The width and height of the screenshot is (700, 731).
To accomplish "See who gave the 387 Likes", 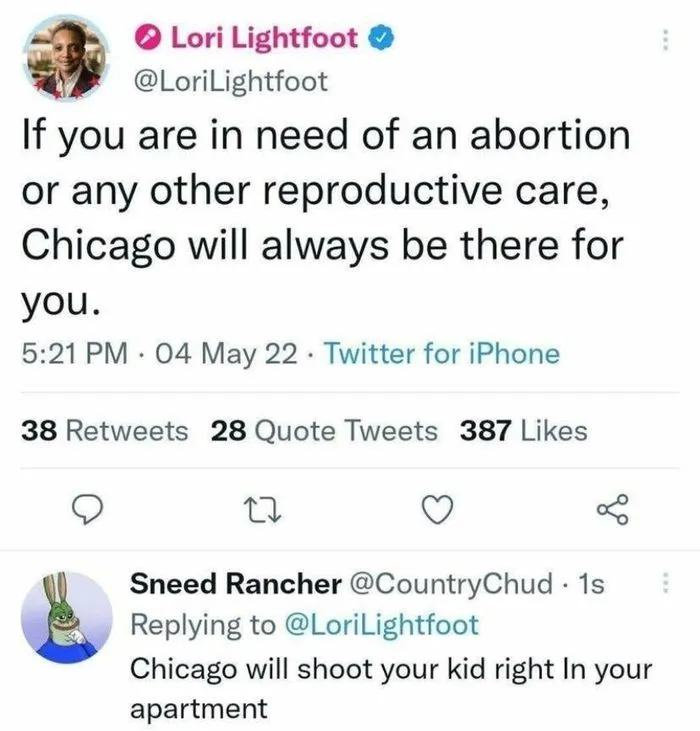I will point(523,430).
